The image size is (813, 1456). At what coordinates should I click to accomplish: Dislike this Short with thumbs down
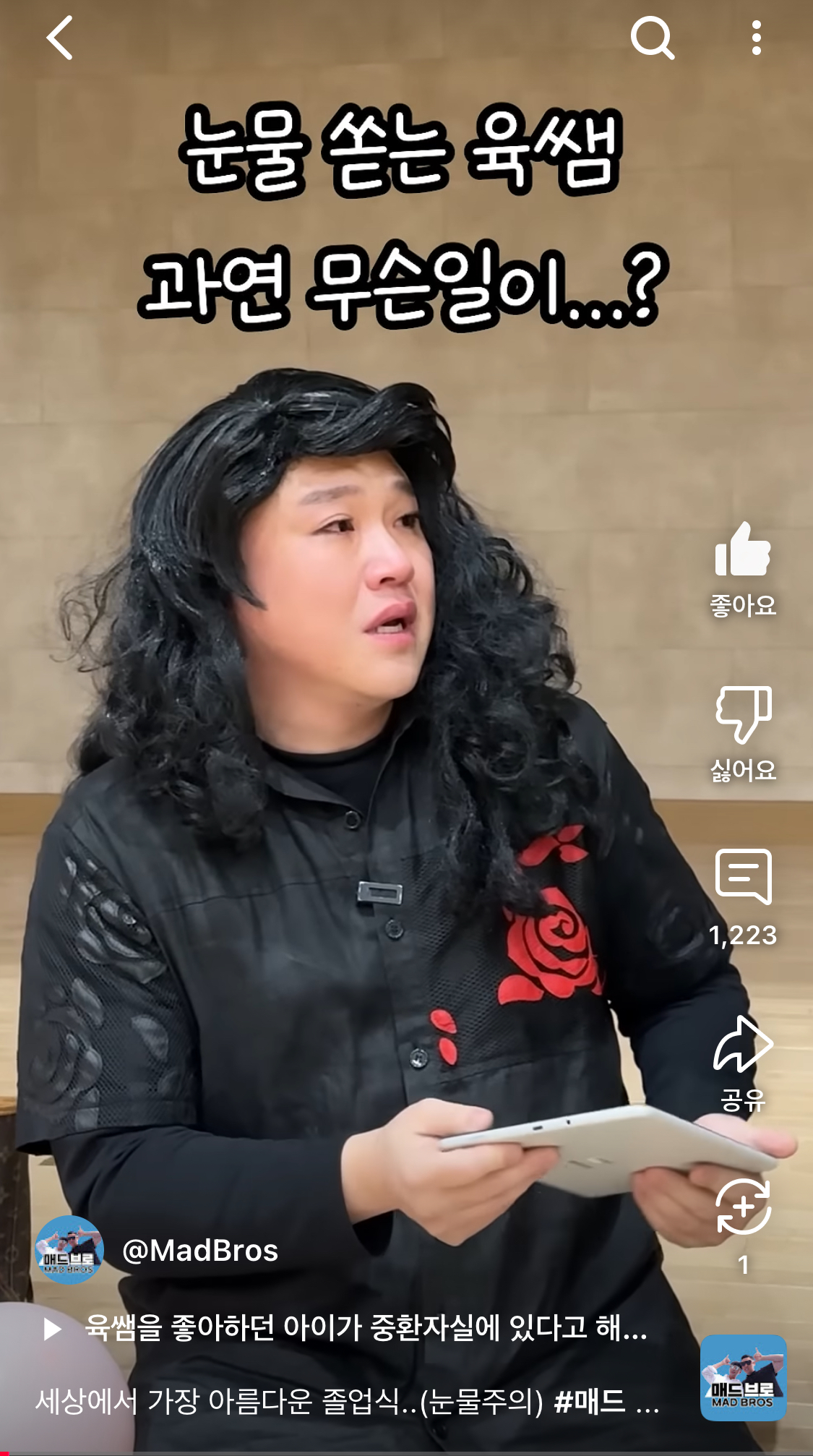[743, 714]
